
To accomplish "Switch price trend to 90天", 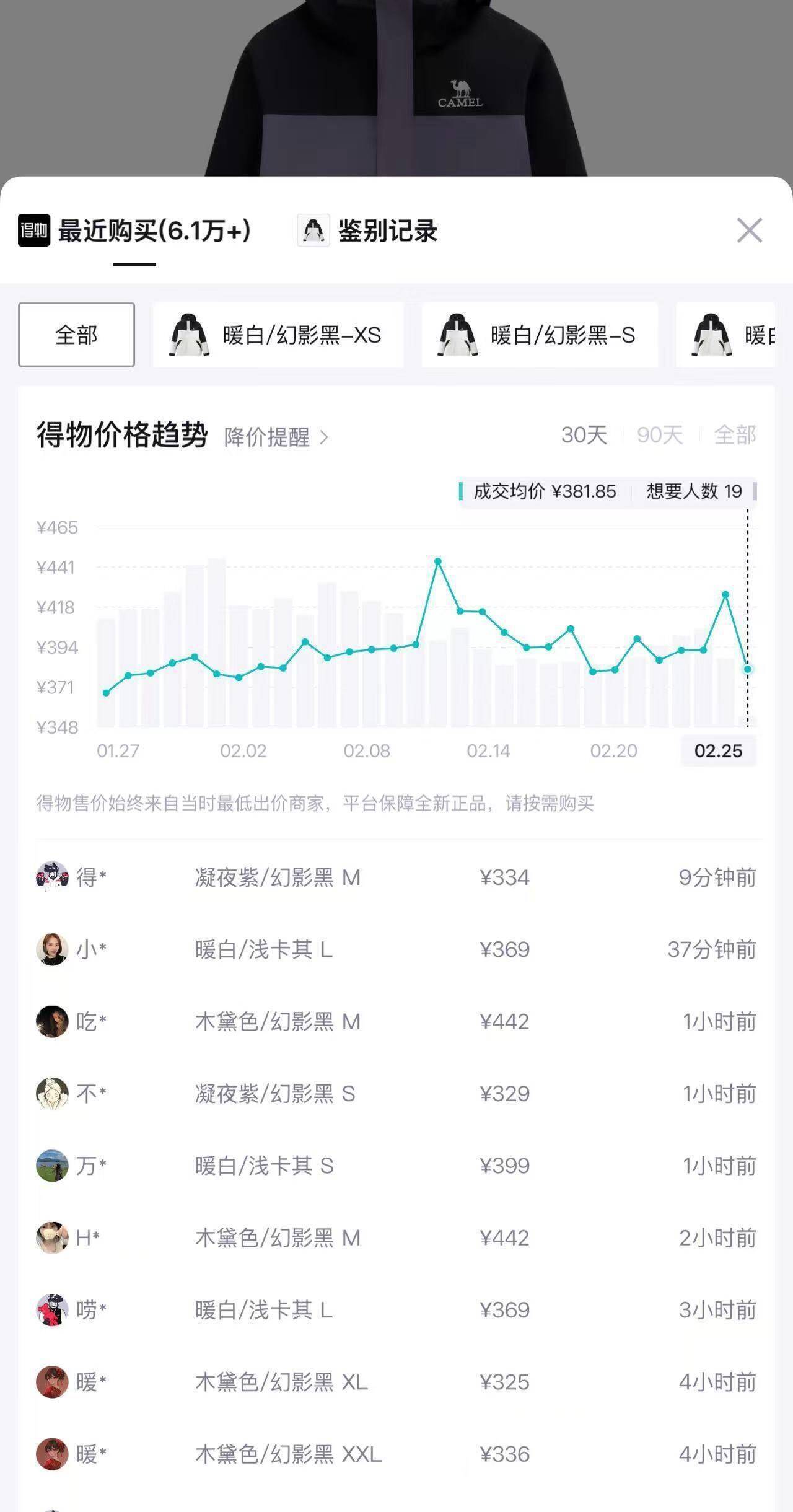I will click(660, 435).
